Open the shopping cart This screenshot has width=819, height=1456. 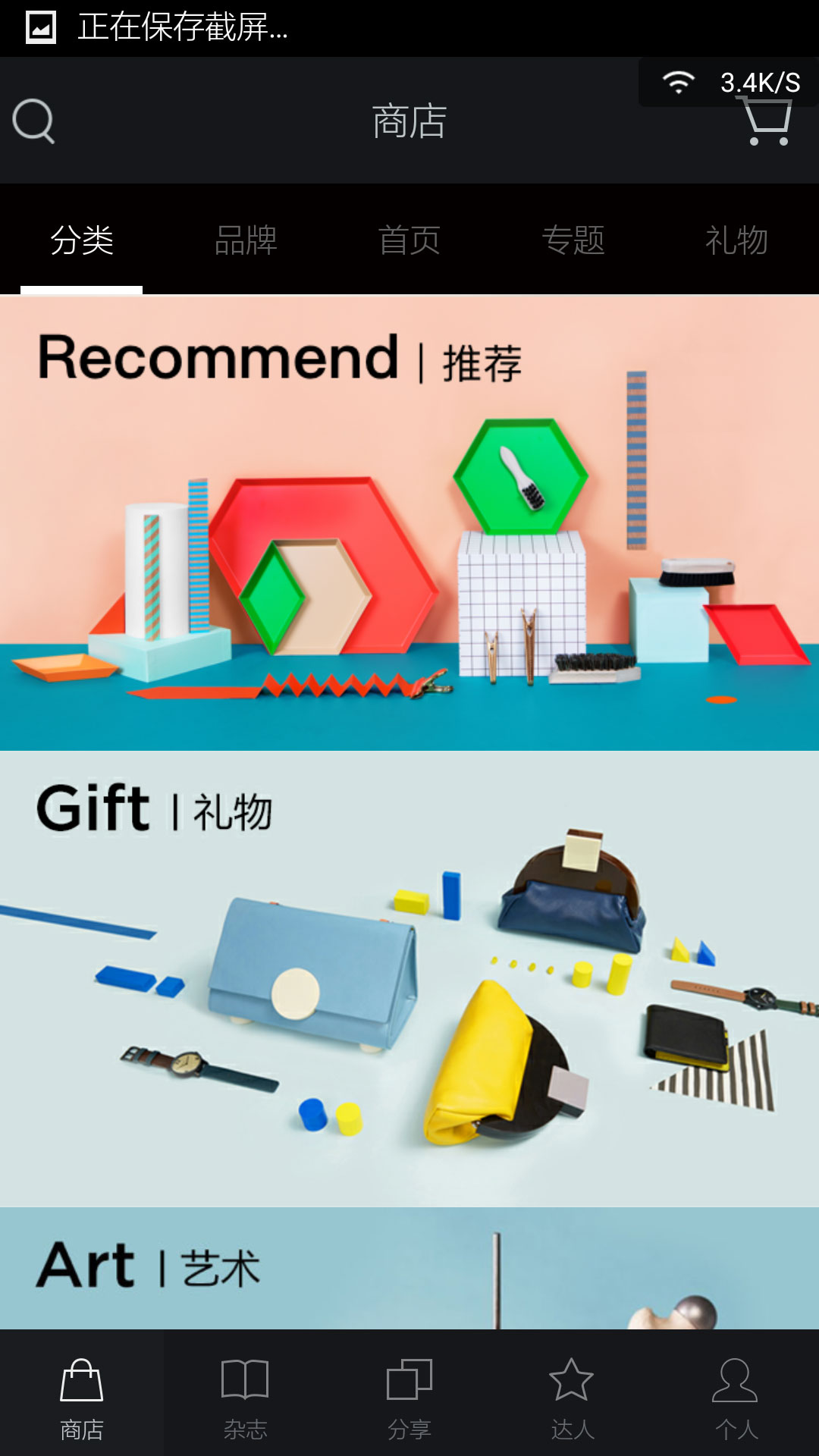tap(767, 123)
